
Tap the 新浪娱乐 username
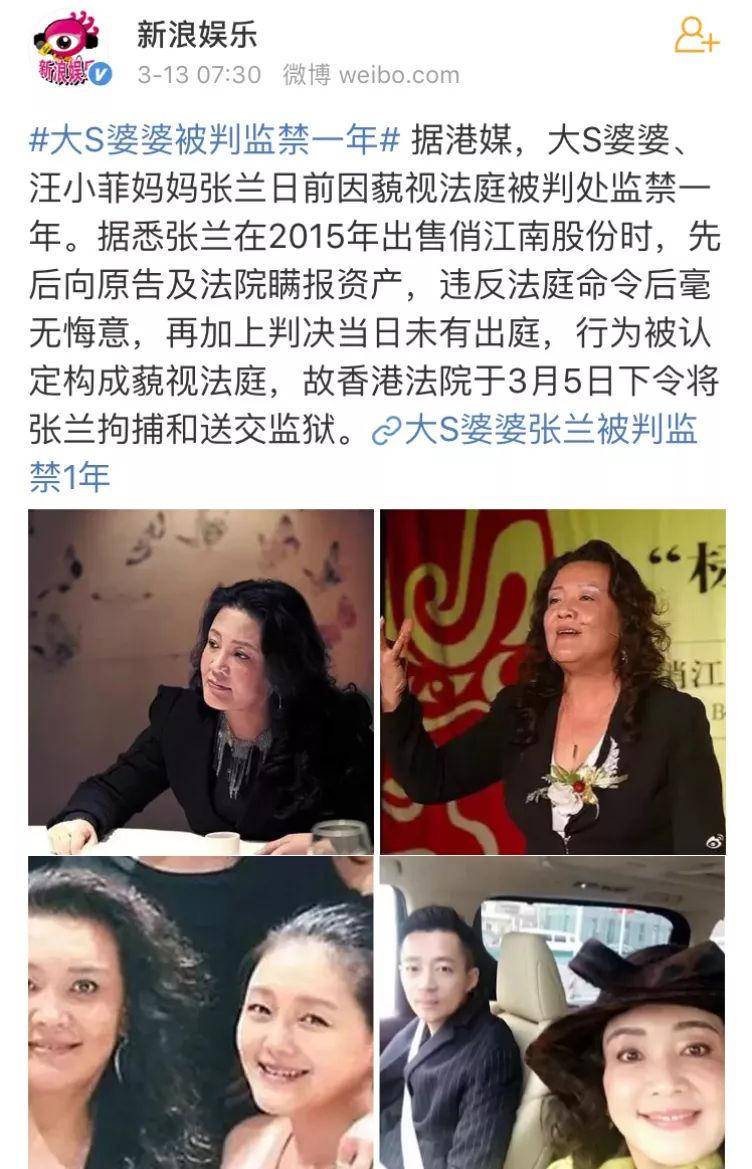[197, 34]
